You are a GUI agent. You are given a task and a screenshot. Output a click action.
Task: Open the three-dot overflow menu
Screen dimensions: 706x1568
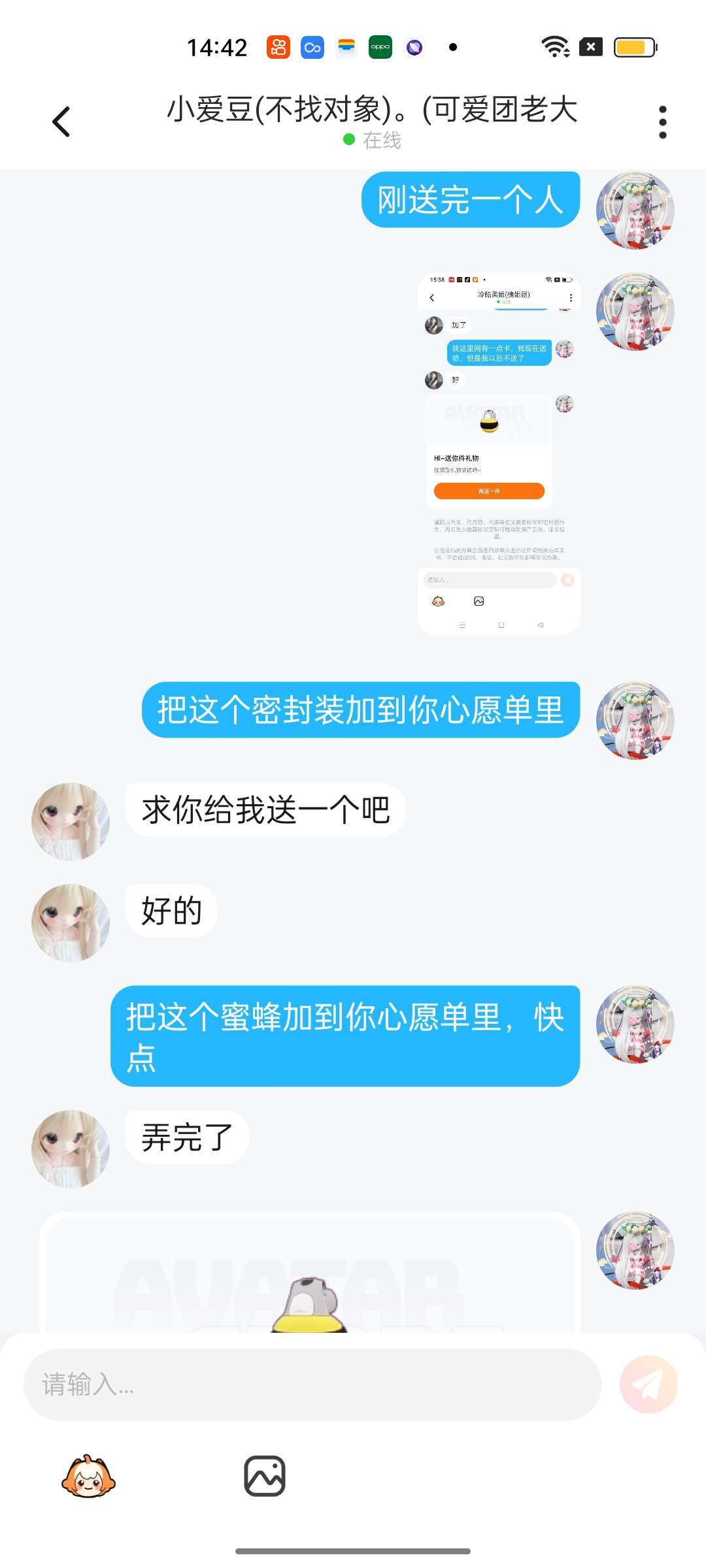[x=662, y=122]
